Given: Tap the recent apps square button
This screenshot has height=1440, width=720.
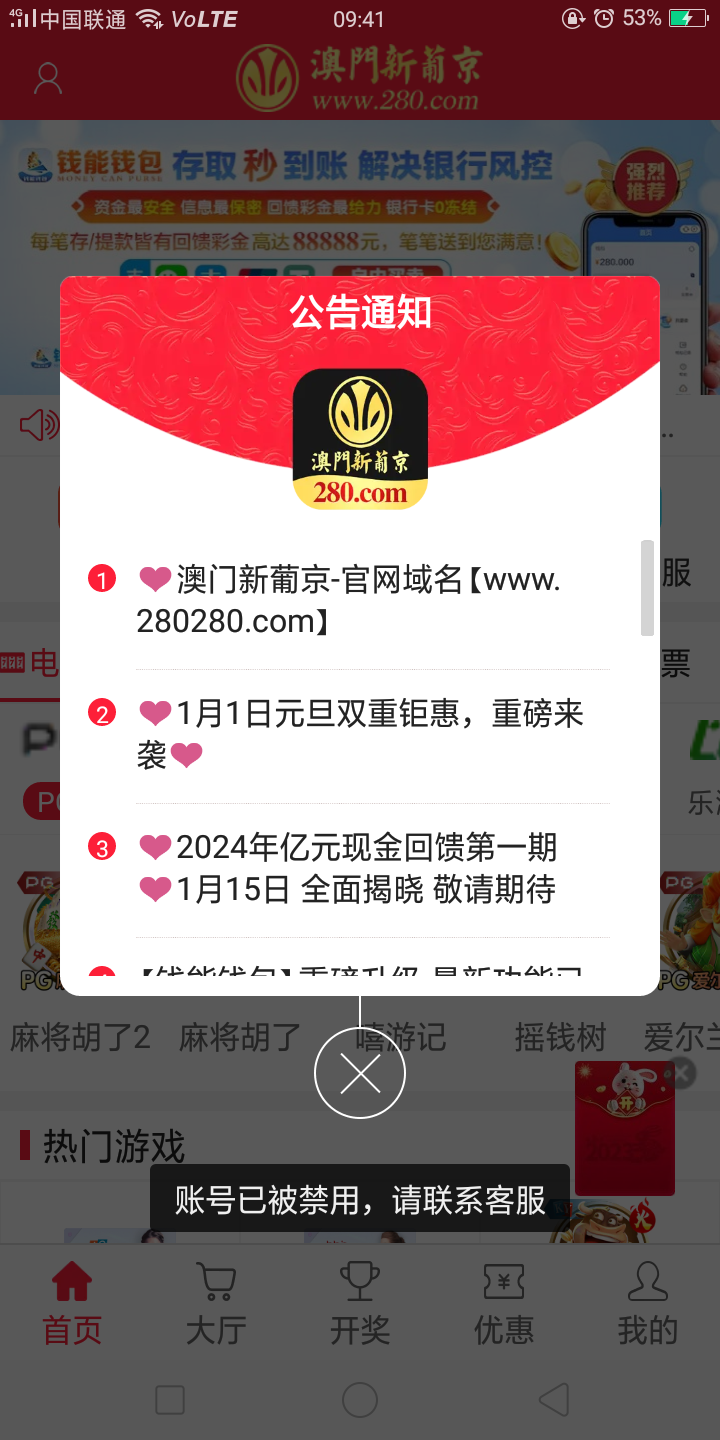Looking at the screenshot, I should pos(170,1401).
